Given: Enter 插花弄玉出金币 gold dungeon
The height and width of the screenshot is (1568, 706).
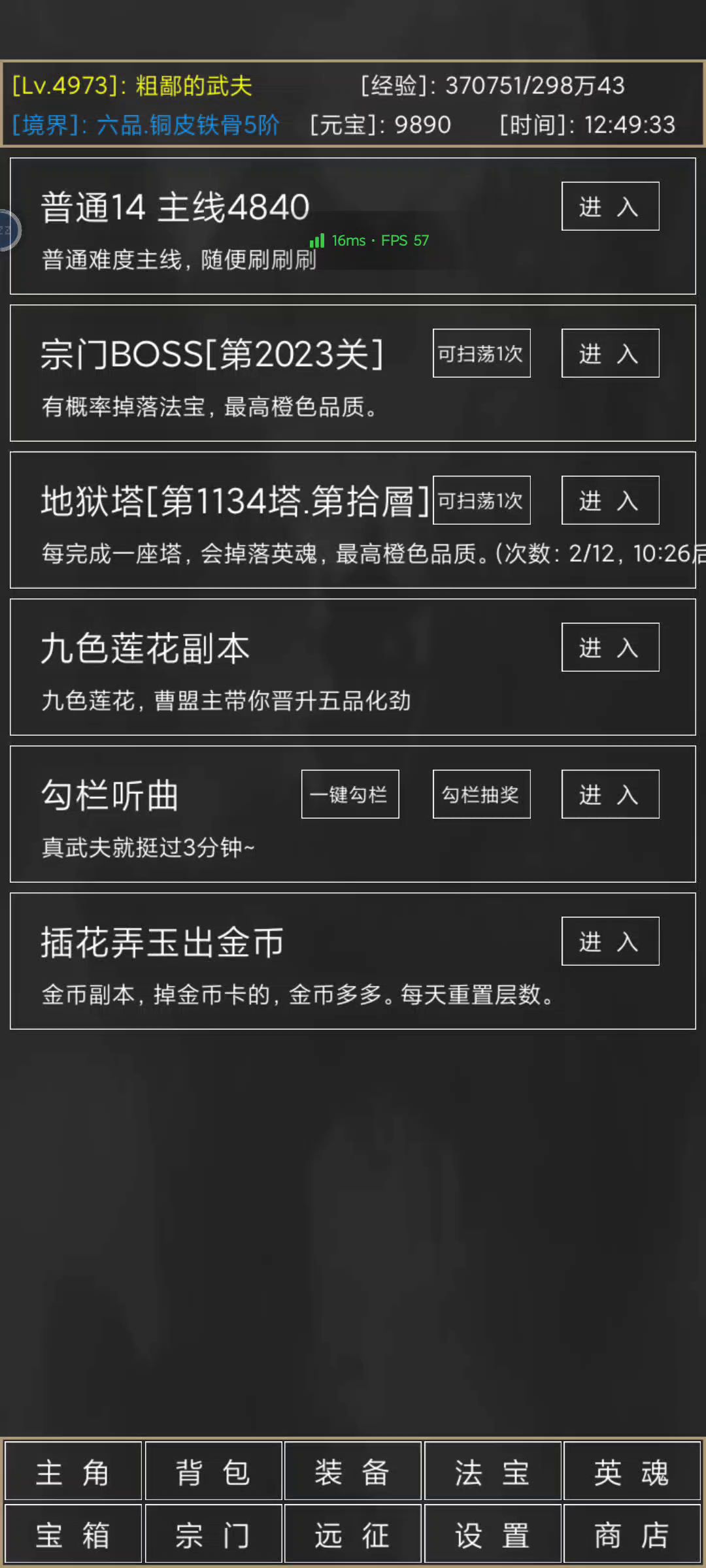Looking at the screenshot, I should coord(610,941).
